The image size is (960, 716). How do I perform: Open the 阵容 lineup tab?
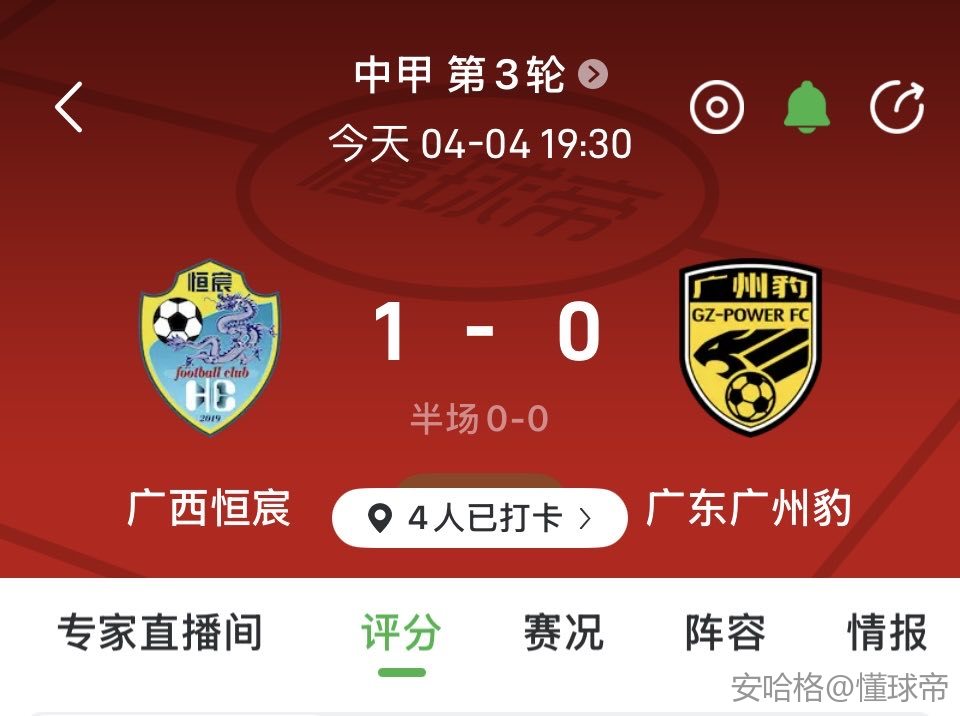coord(725,633)
